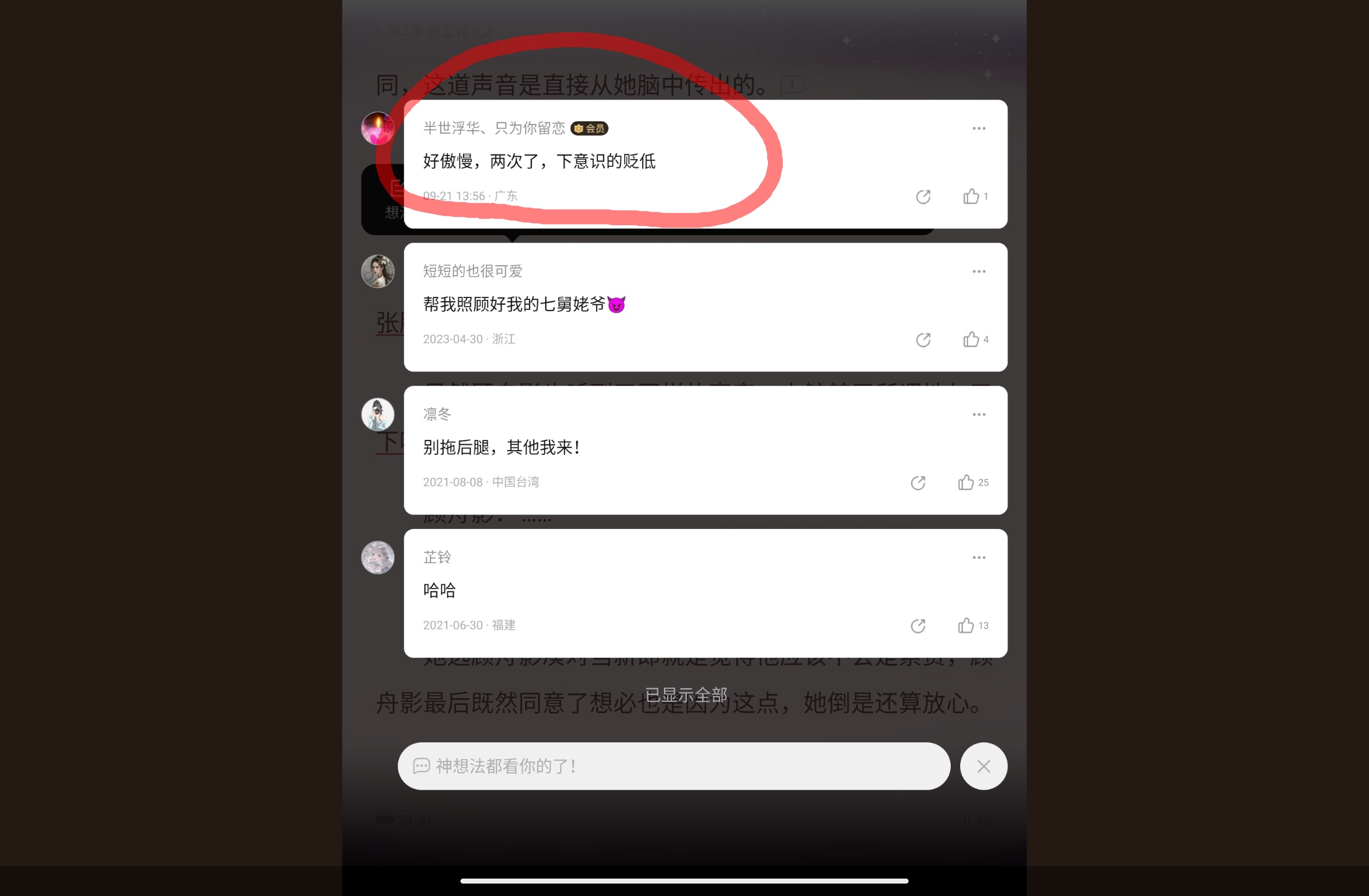1369x896 pixels.
Task: Tap the comment input field 神想法都看你的了
Action: (x=674, y=766)
